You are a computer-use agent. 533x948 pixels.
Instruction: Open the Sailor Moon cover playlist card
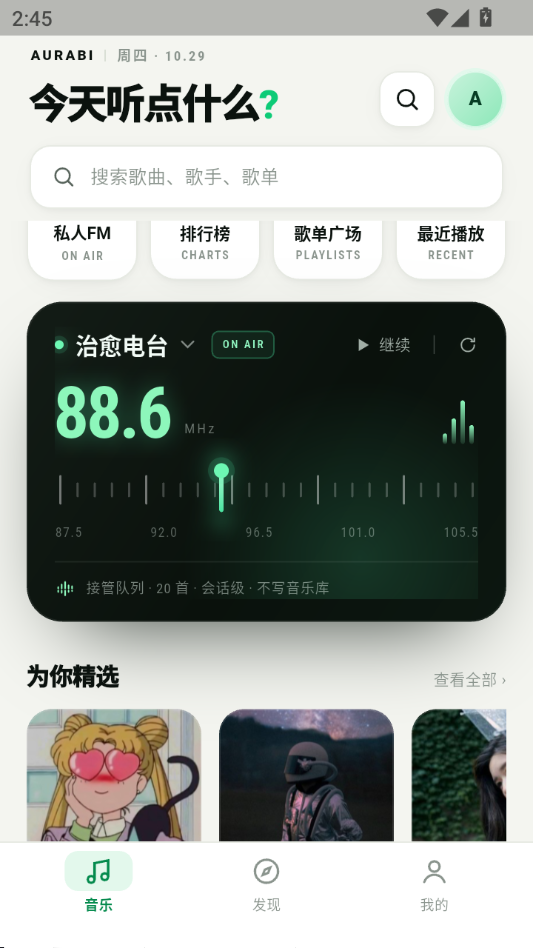click(114, 775)
